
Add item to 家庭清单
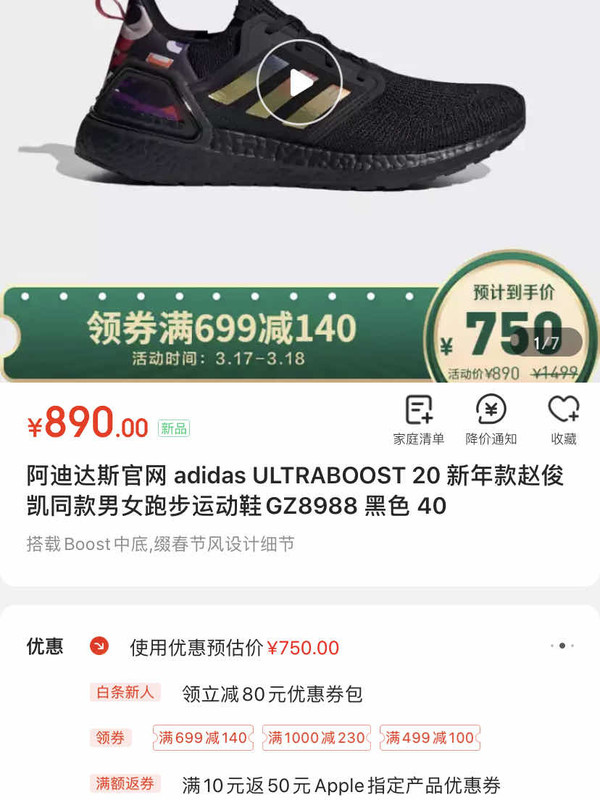(418, 418)
